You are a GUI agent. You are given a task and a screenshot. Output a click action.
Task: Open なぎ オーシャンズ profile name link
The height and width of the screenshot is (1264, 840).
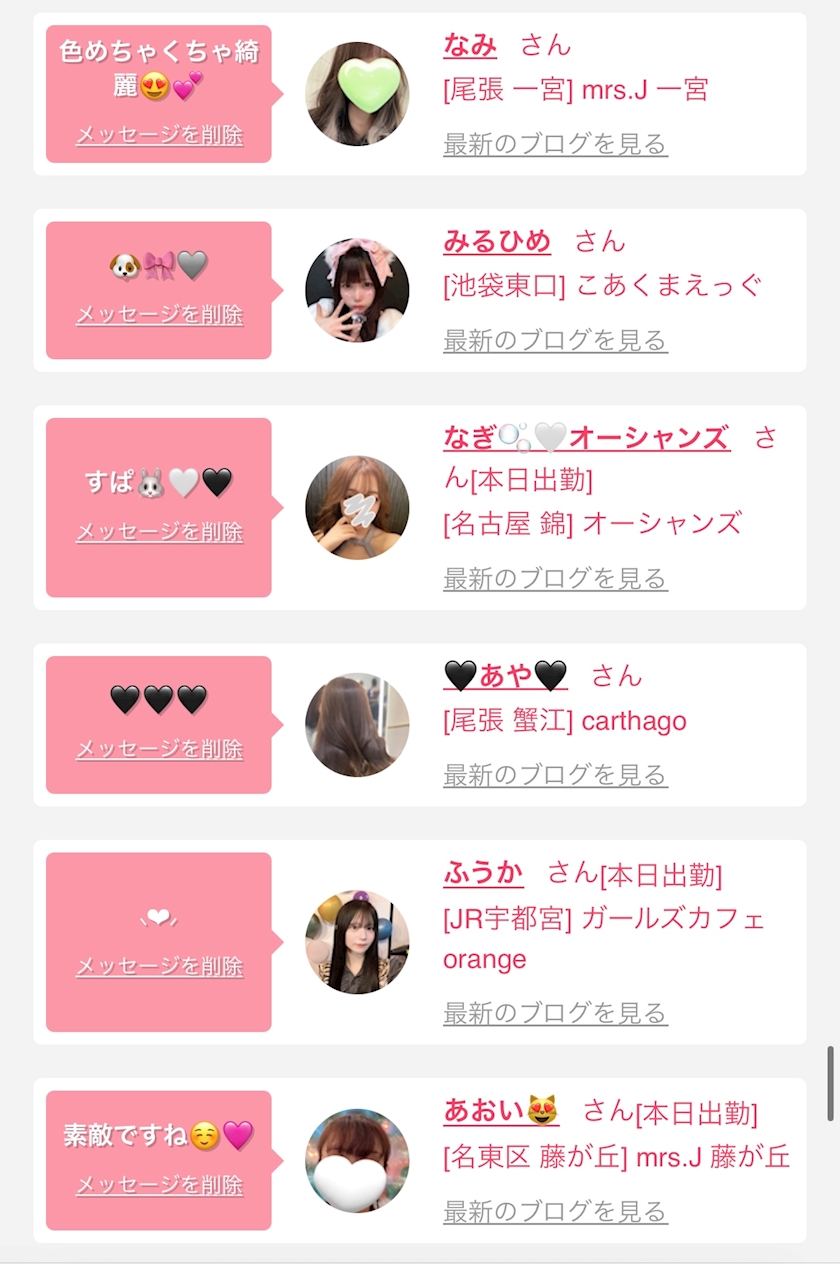pyautogui.click(x=586, y=438)
